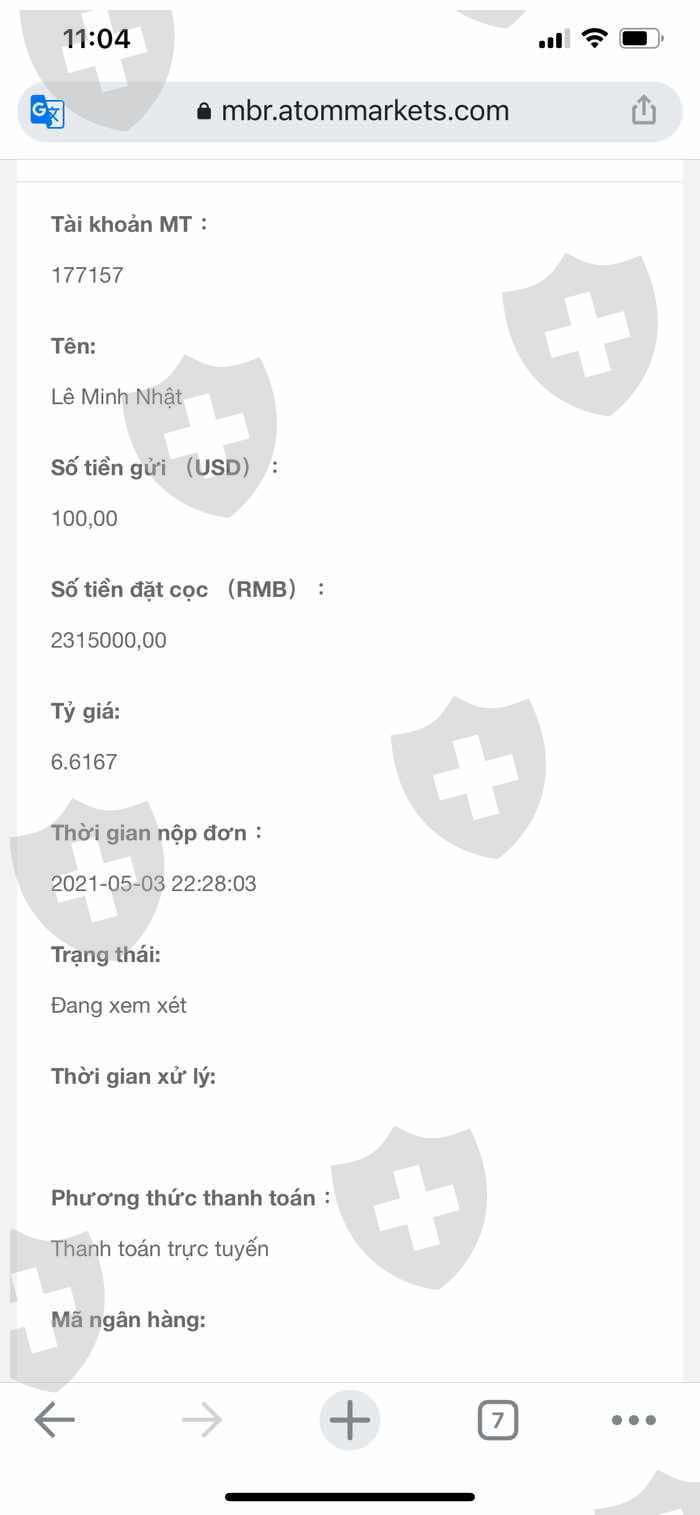Image resolution: width=700 pixels, height=1515 pixels.
Task: Tap the mbr.atommarkets.com address field
Action: tap(352, 111)
